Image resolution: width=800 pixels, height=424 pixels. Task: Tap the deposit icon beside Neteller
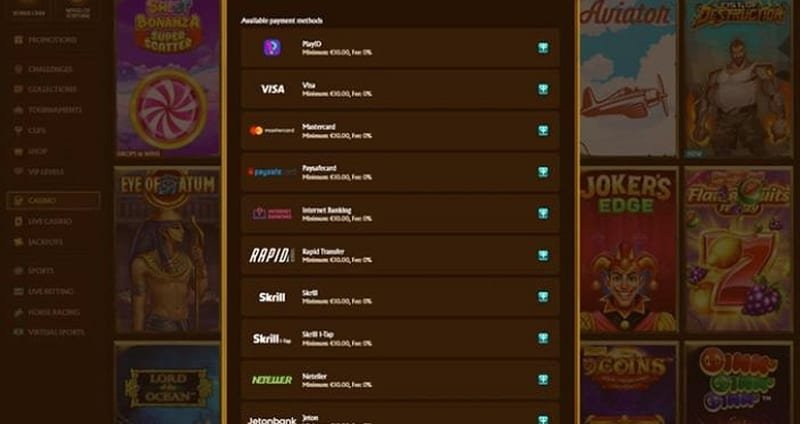point(543,380)
